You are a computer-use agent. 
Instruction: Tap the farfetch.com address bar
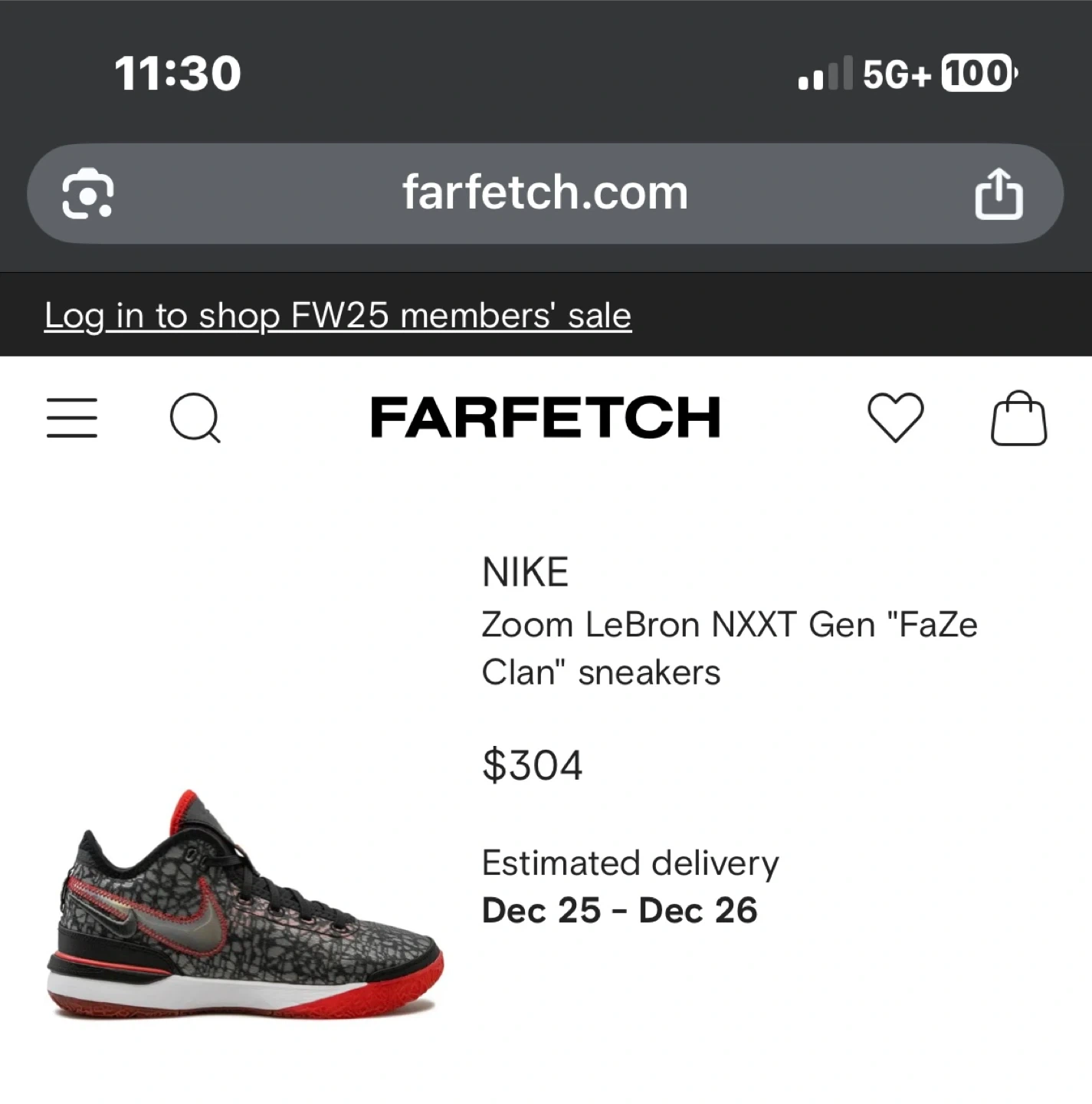(545, 192)
